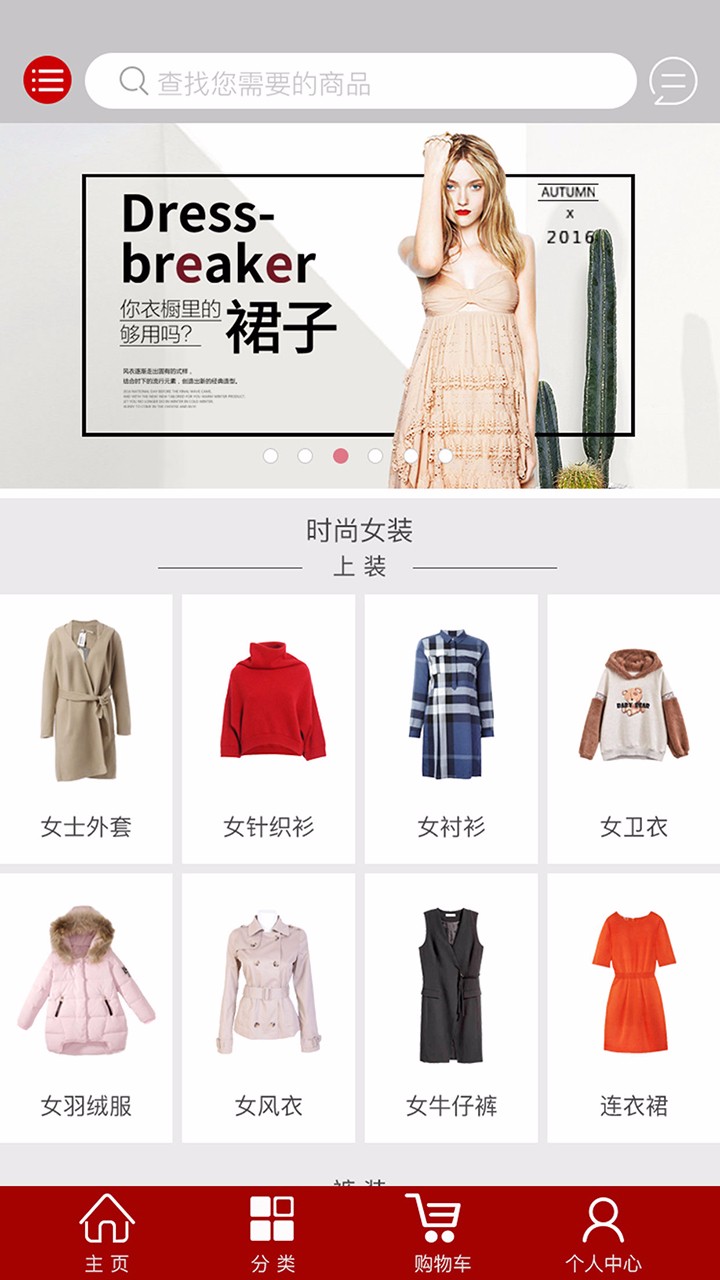
Task: Go to the 主页 home tab
Action: [107, 1232]
